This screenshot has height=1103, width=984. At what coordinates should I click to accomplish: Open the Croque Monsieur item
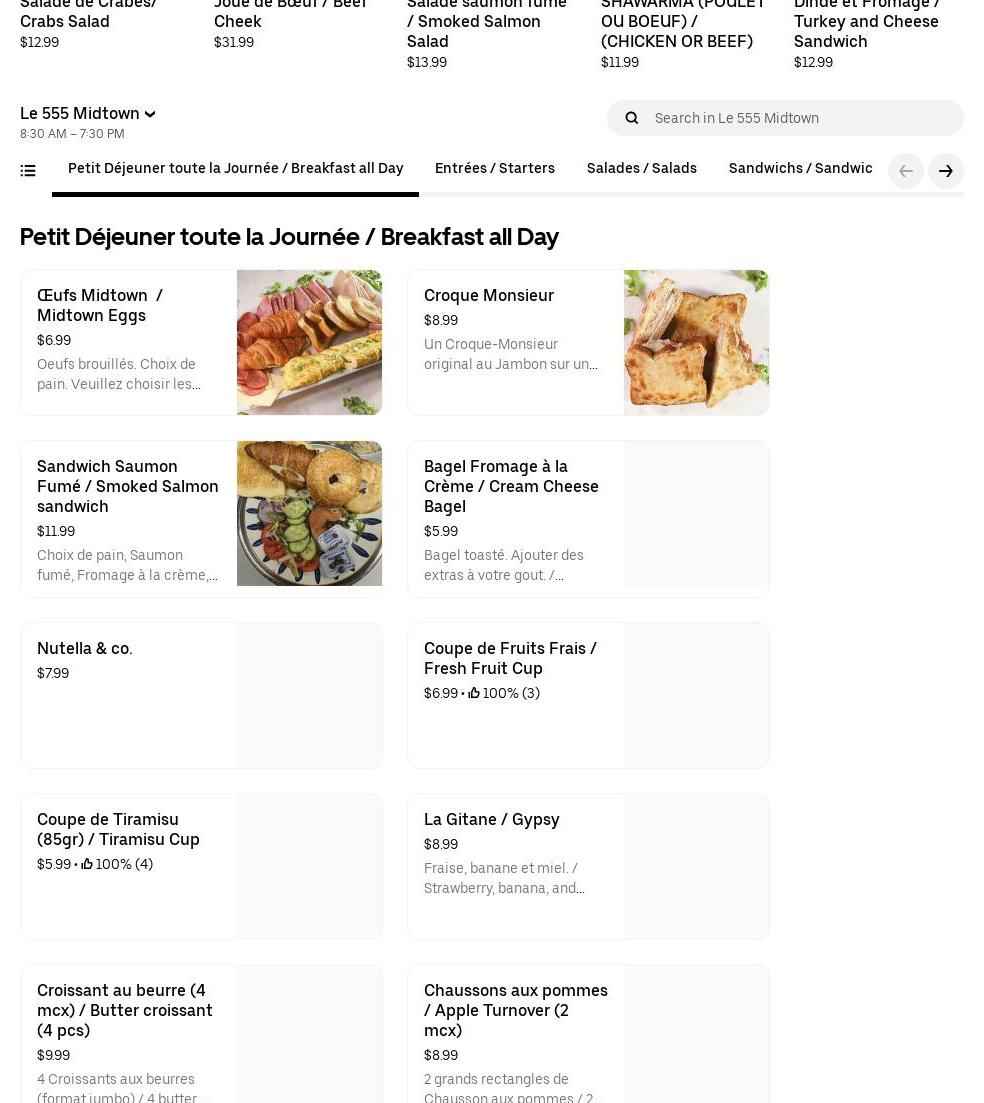(588, 342)
